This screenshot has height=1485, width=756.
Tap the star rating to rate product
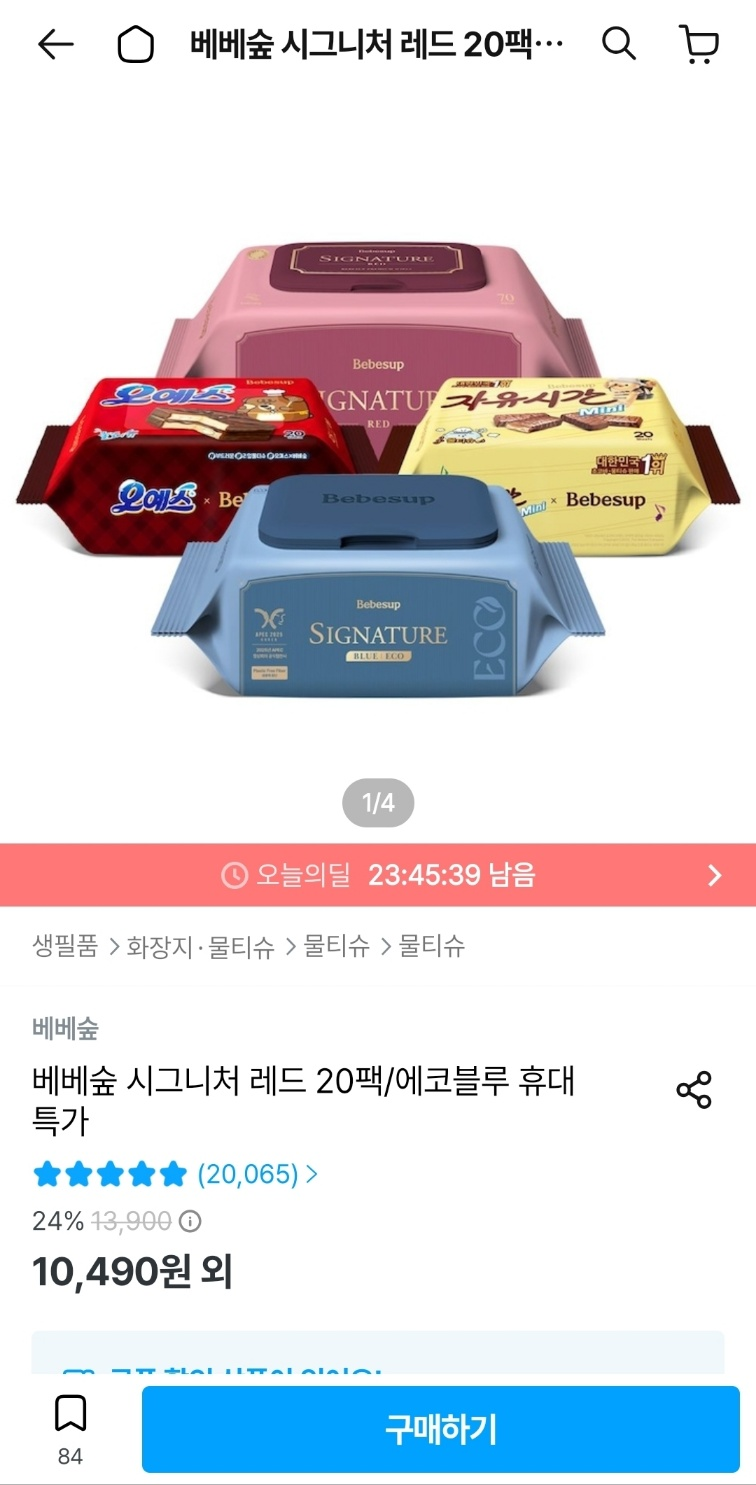point(109,1174)
